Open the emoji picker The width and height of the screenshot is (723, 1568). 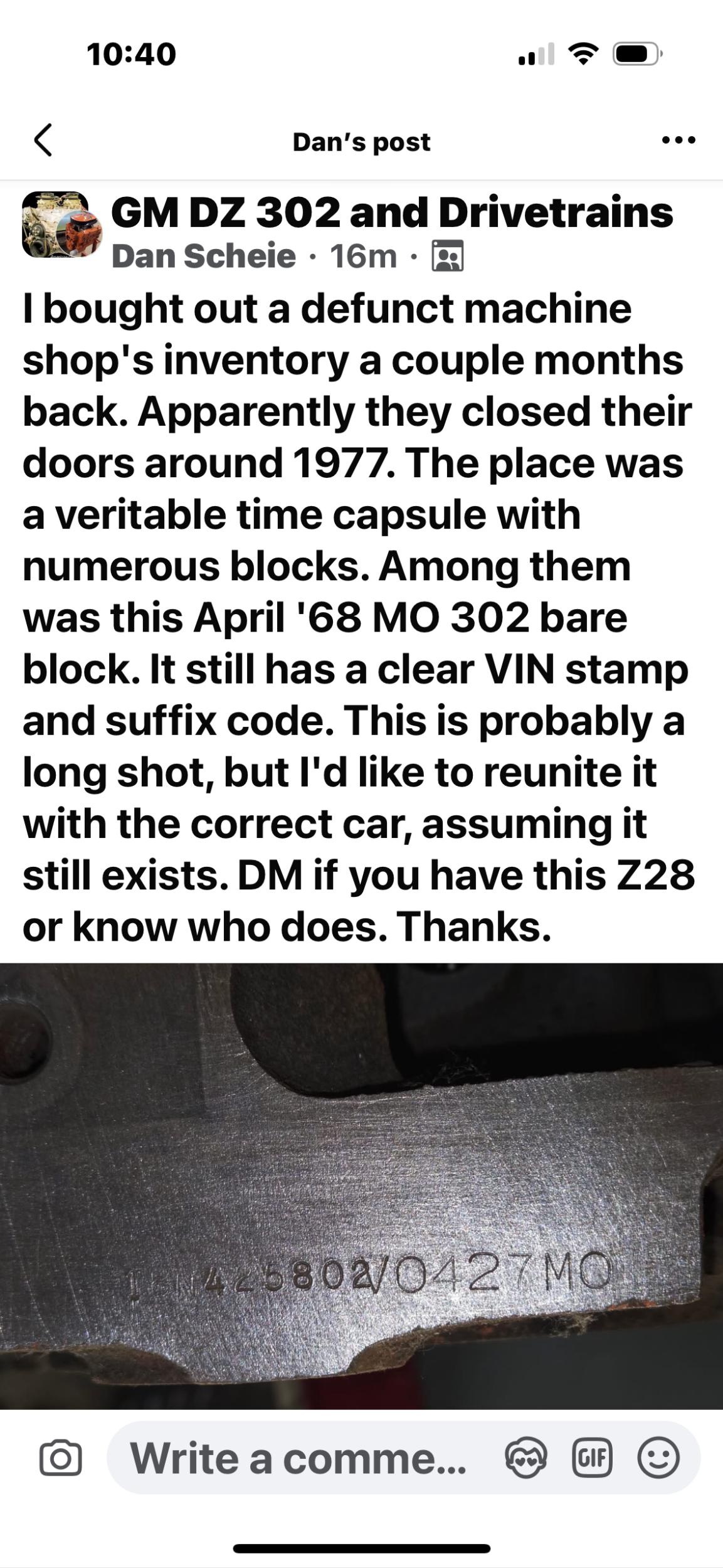click(658, 1458)
